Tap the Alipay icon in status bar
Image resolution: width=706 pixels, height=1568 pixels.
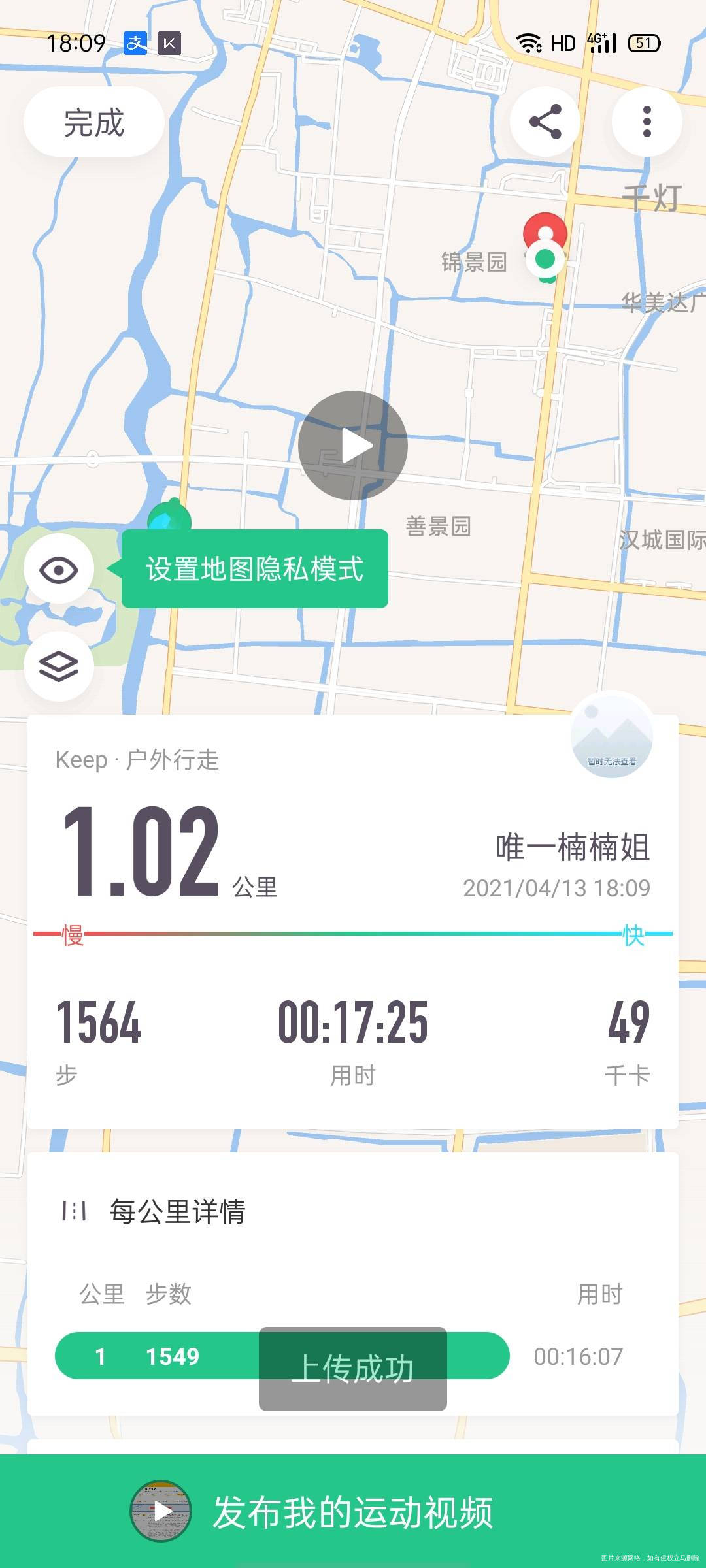[x=134, y=41]
